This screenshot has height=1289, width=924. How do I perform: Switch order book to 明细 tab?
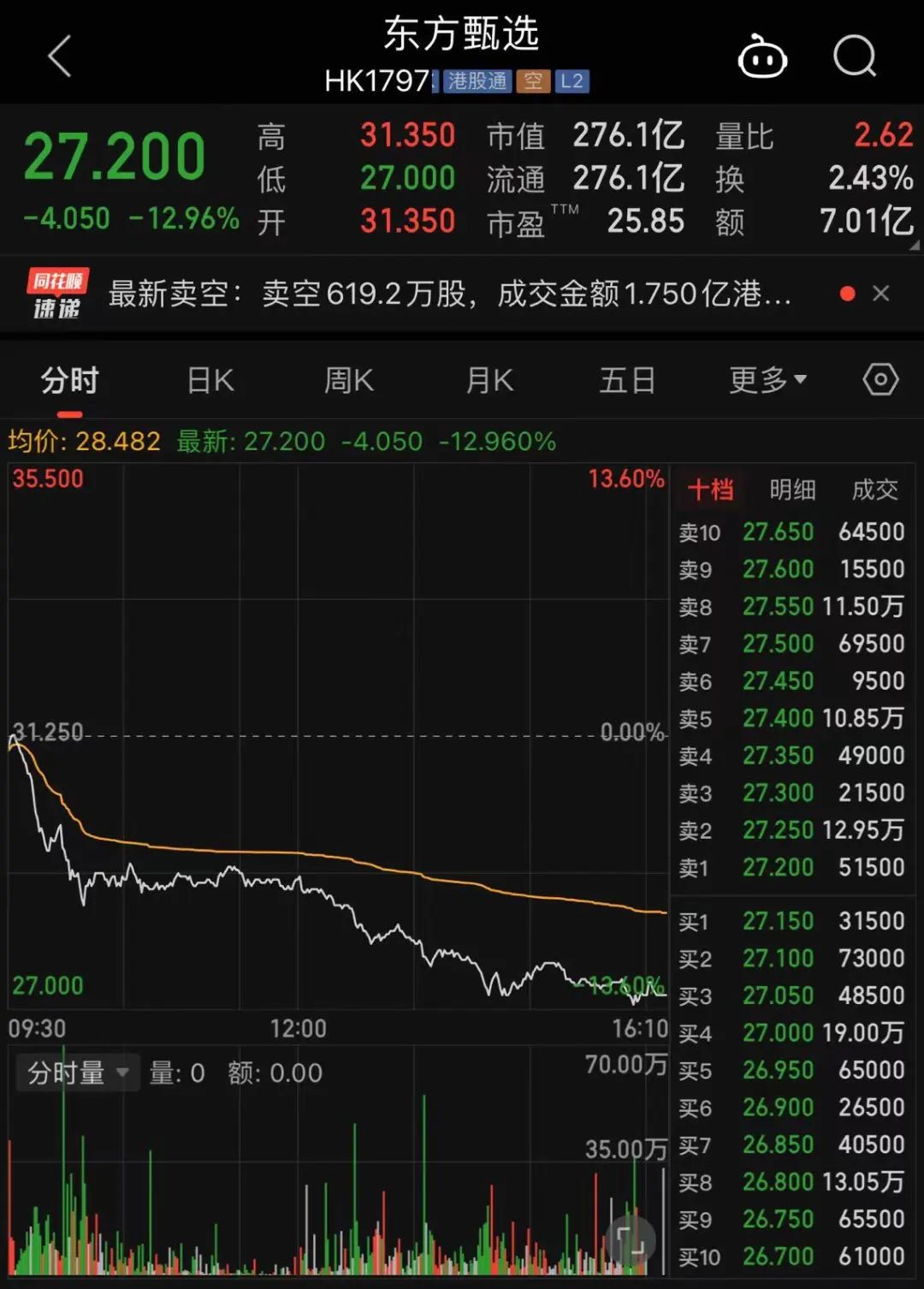[x=792, y=490]
